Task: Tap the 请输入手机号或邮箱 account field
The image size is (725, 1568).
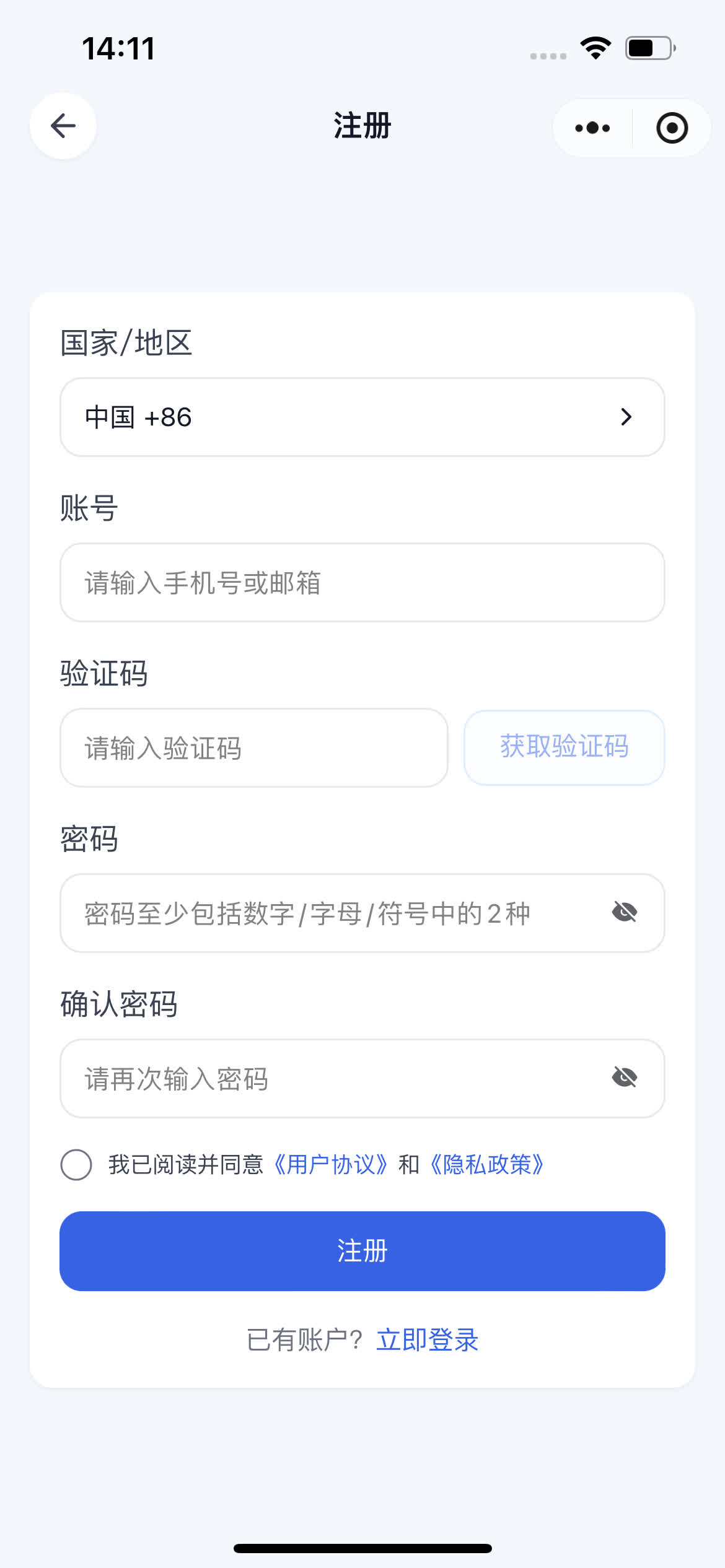Action: [362, 582]
